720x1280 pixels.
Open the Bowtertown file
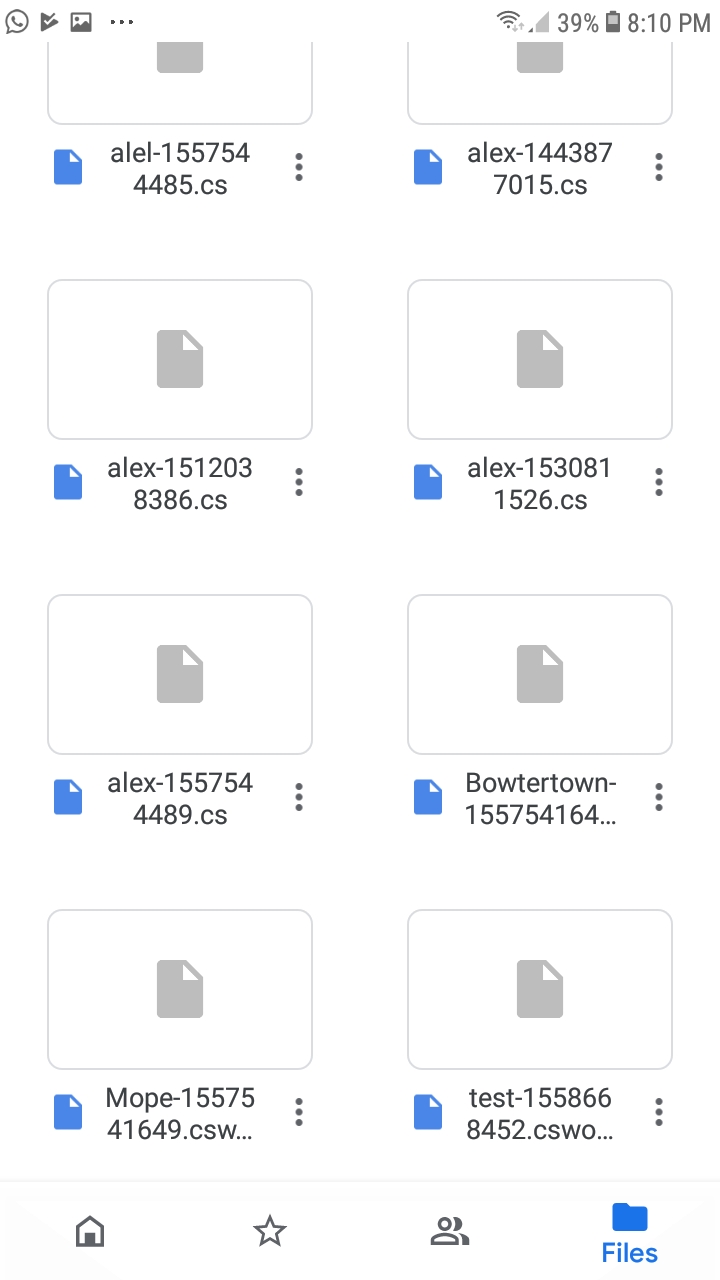(540, 674)
